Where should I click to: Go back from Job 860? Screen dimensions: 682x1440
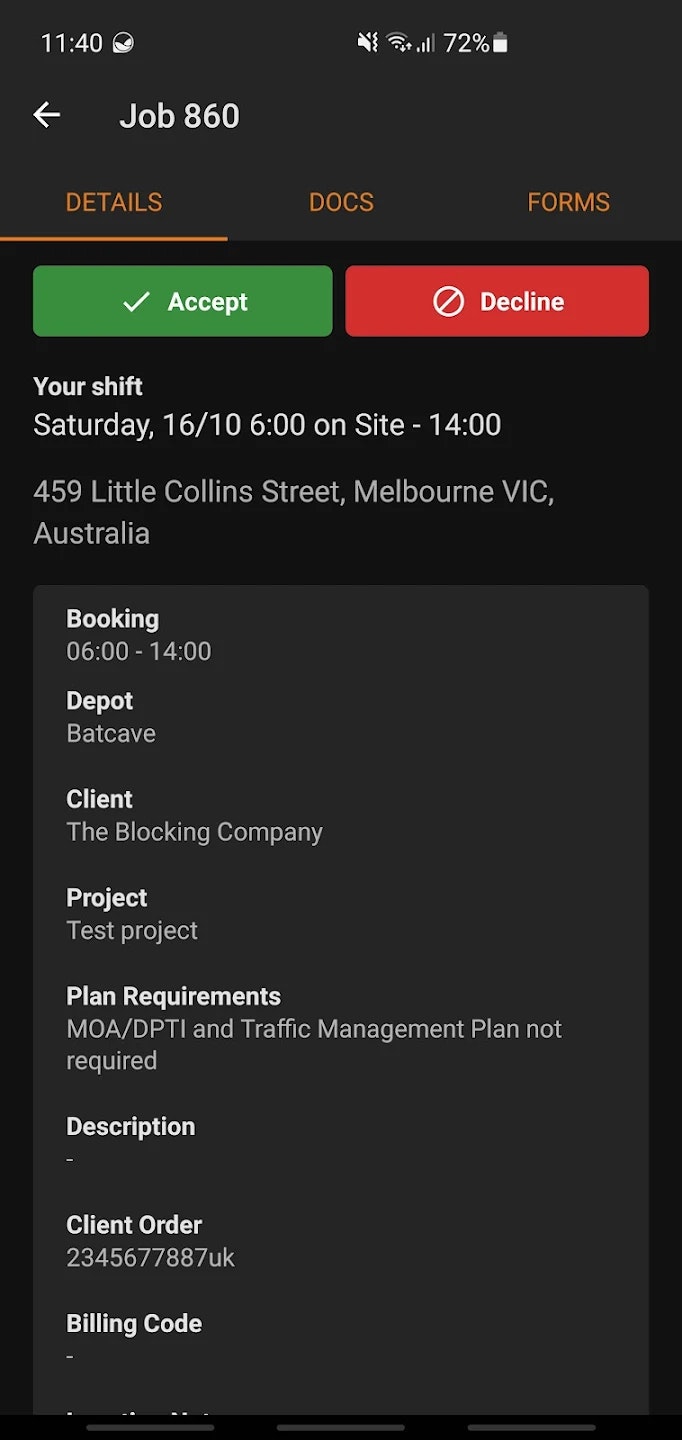(x=47, y=115)
